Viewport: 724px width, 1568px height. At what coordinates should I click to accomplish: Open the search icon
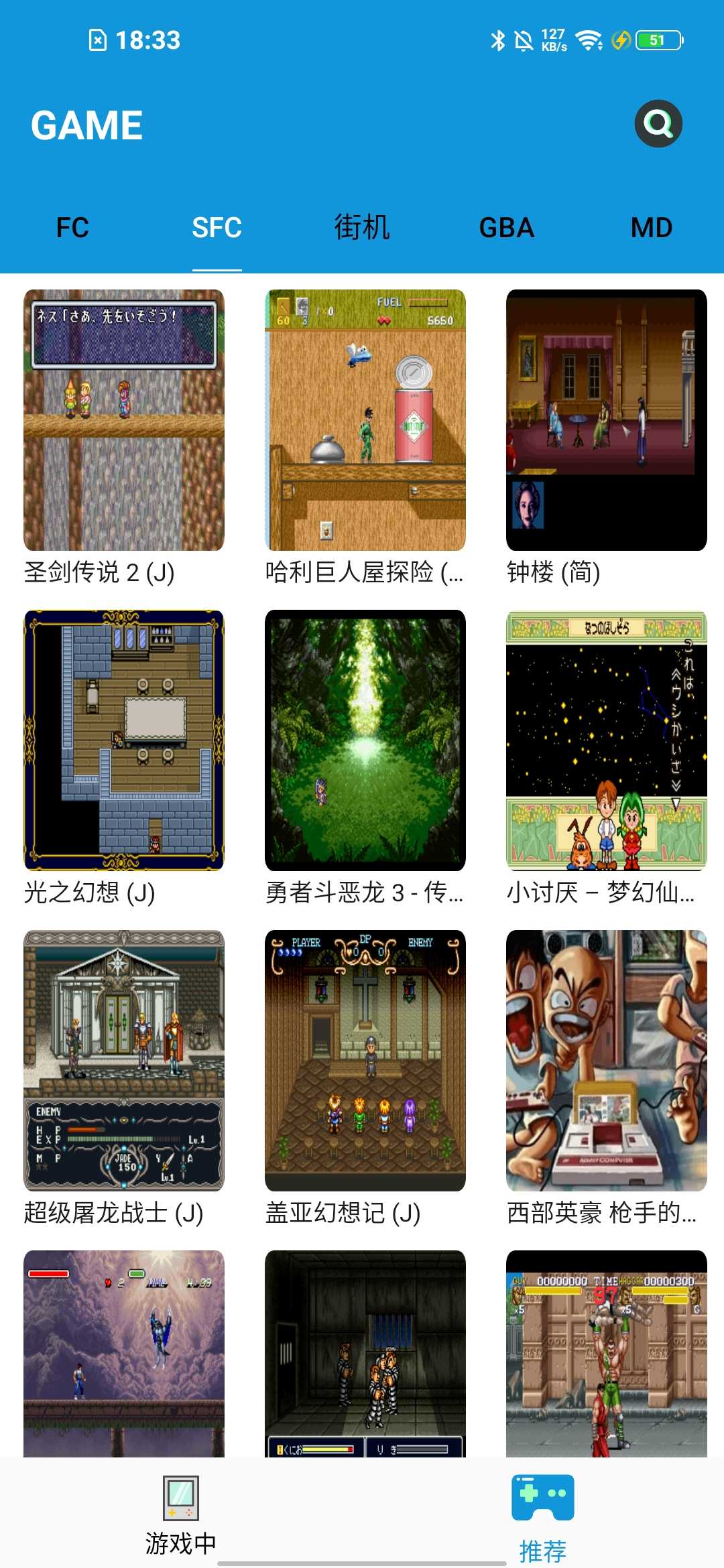click(x=658, y=124)
